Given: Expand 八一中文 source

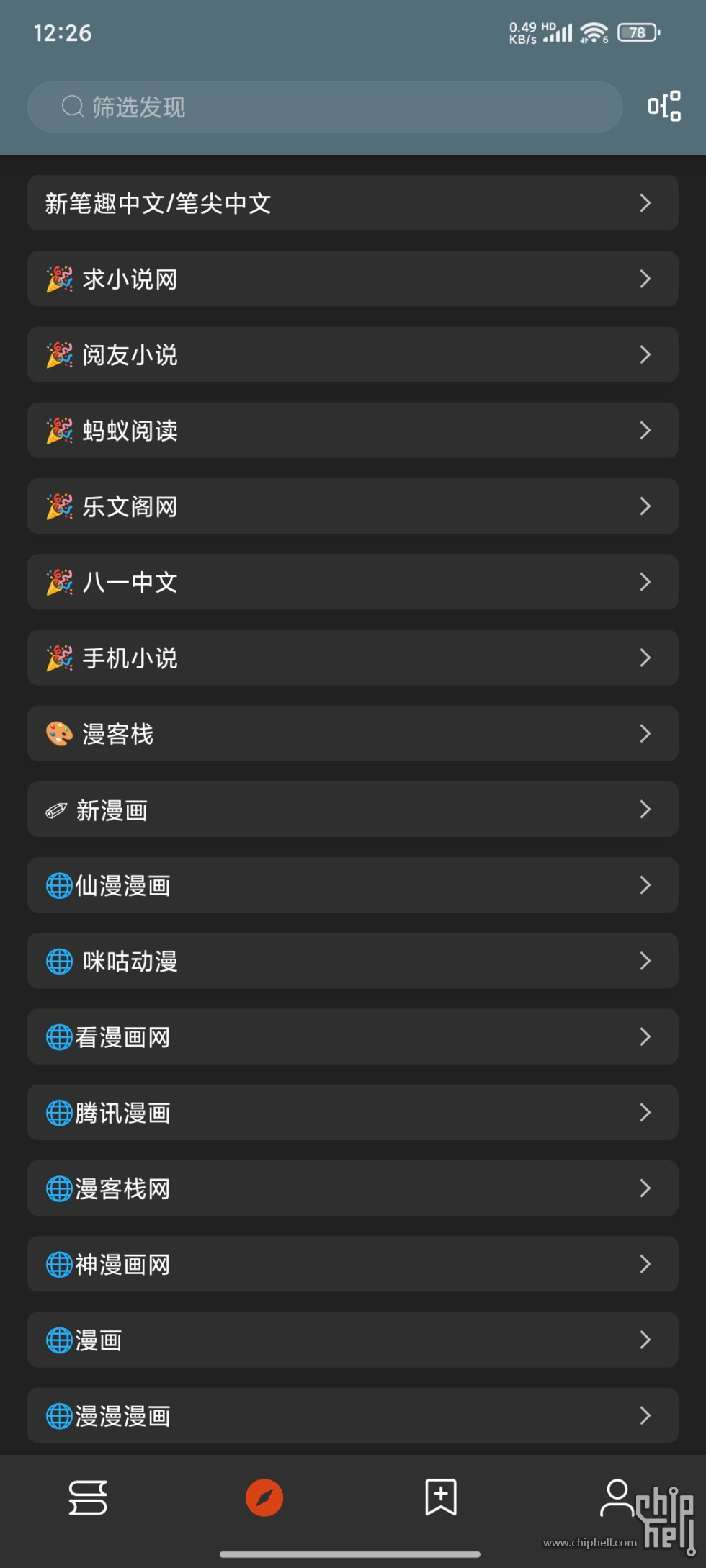Looking at the screenshot, I should (352, 582).
